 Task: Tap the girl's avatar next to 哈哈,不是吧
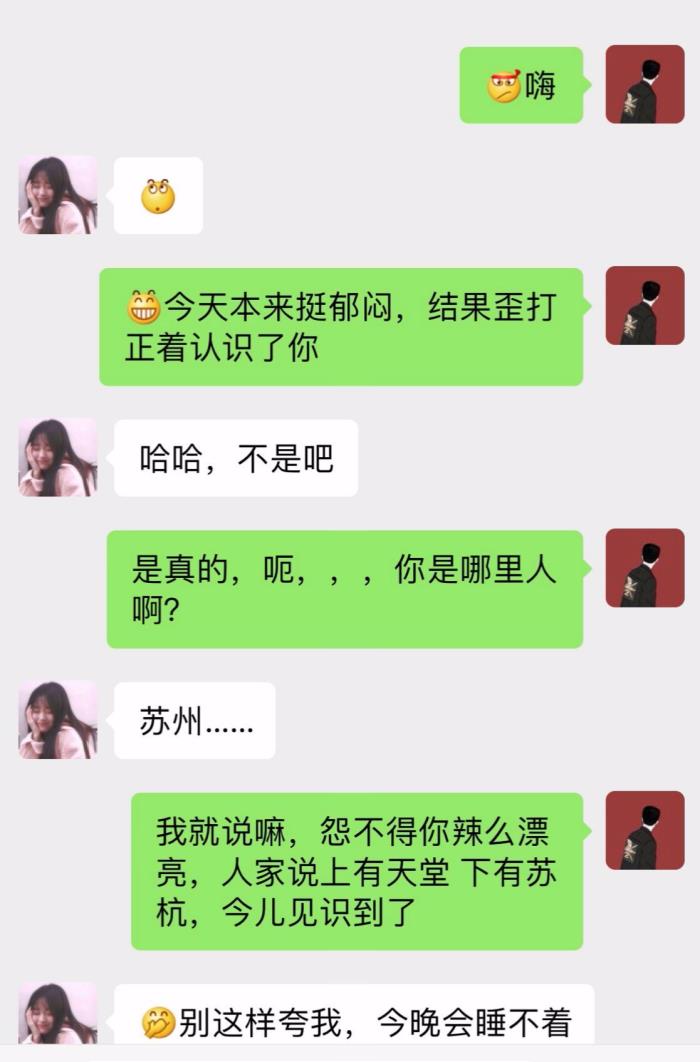coord(58,458)
